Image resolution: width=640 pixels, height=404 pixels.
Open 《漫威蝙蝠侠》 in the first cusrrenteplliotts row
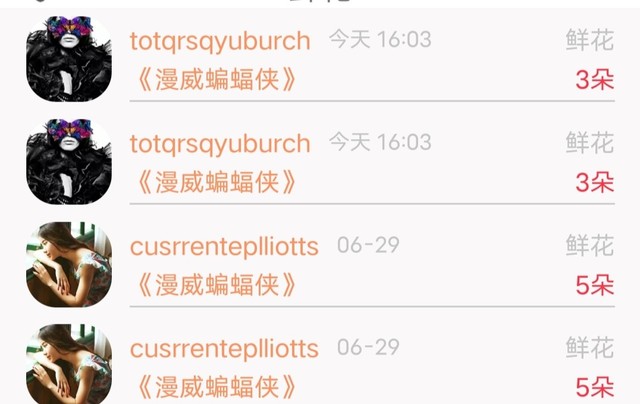(216, 284)
